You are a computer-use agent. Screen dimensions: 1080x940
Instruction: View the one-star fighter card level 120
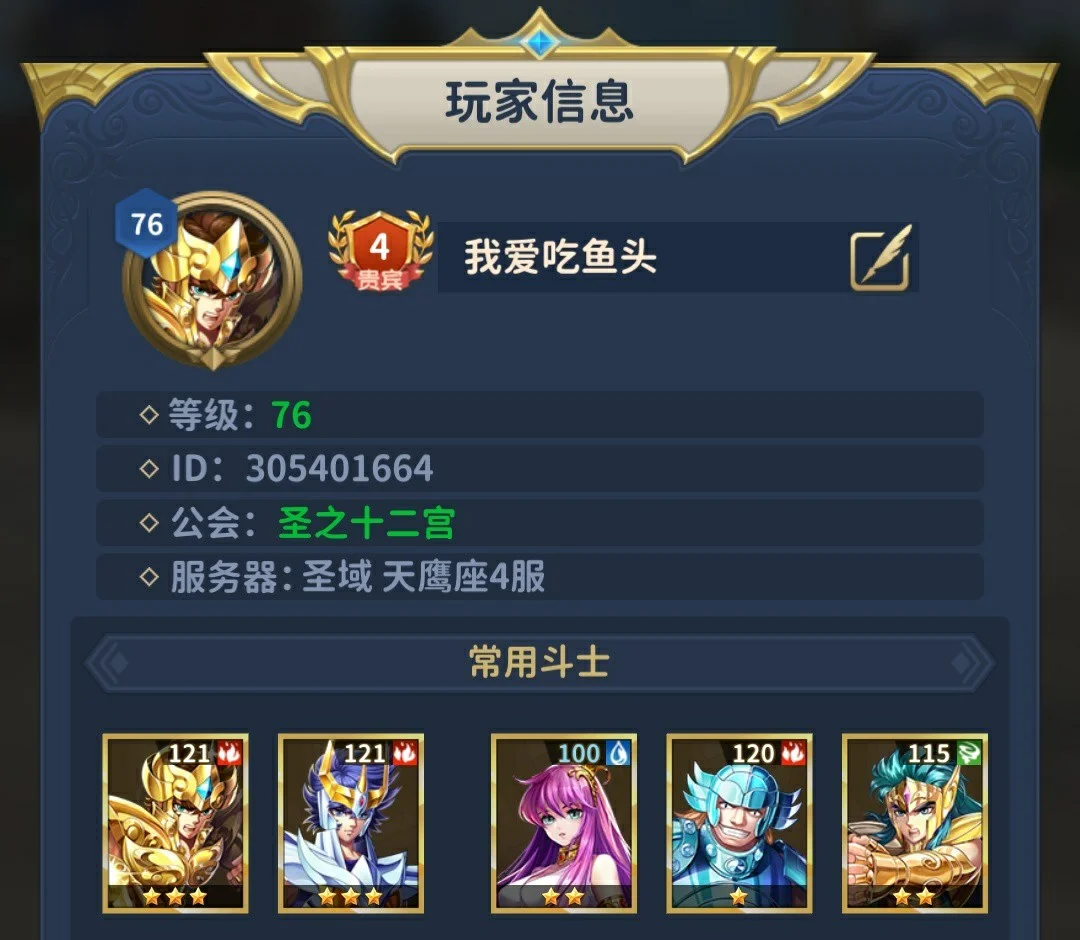tap(739, 823)
